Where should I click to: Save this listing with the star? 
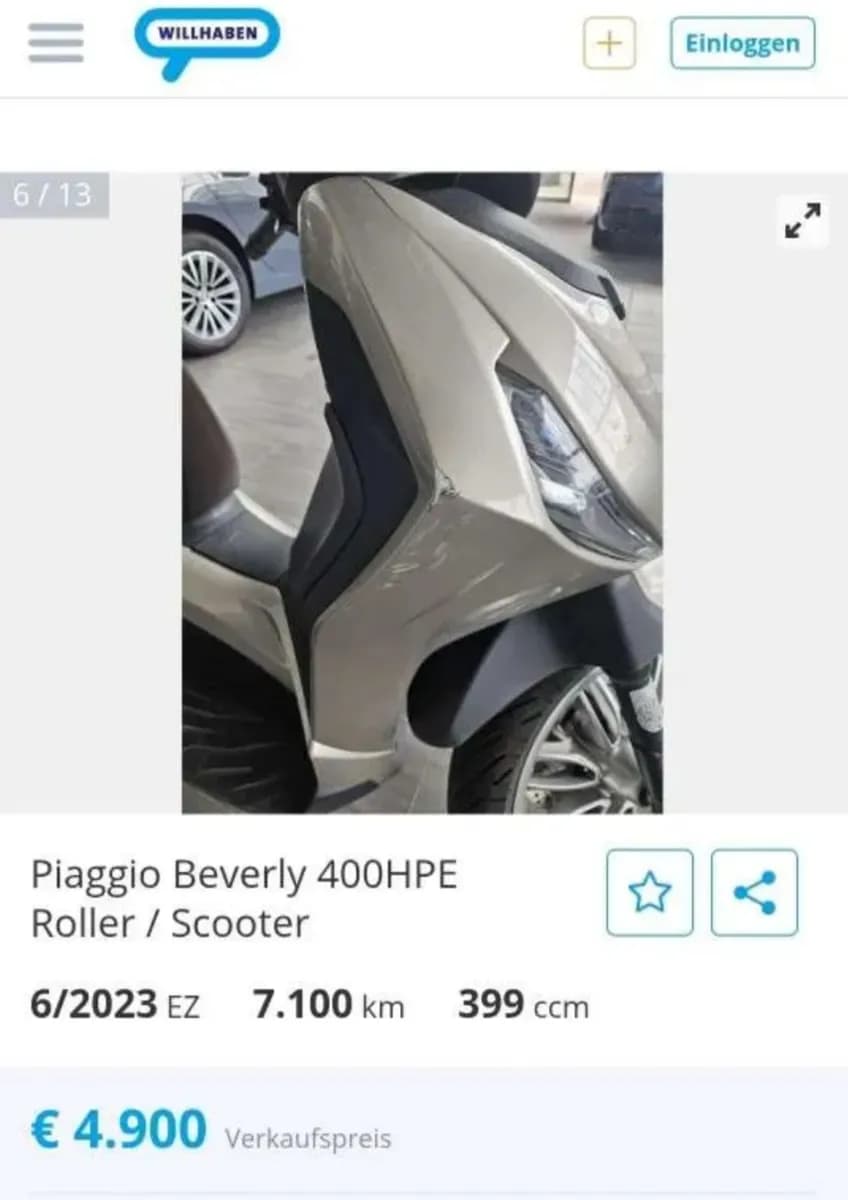pos(650,892)
